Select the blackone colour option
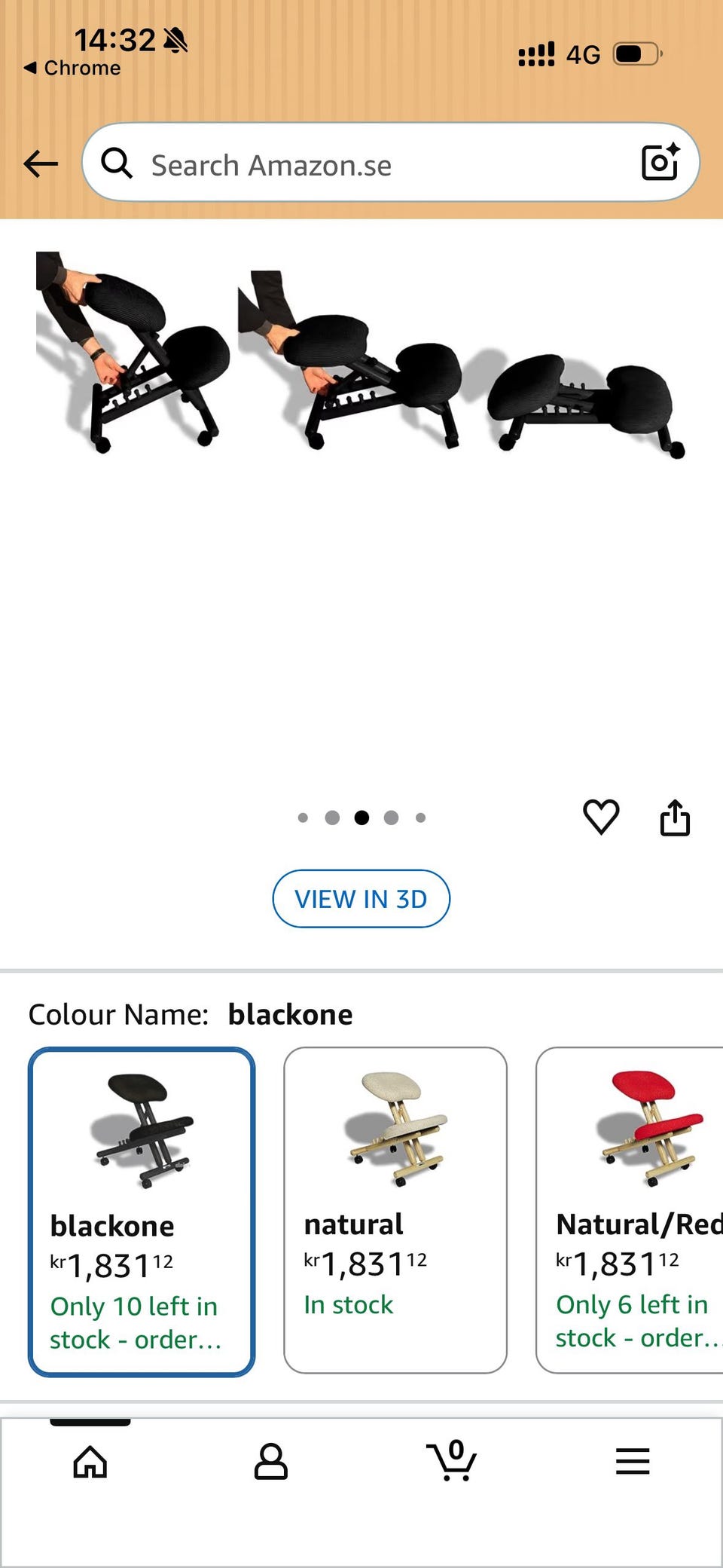Screen dimensions: 723x1568 [142, 1211]
